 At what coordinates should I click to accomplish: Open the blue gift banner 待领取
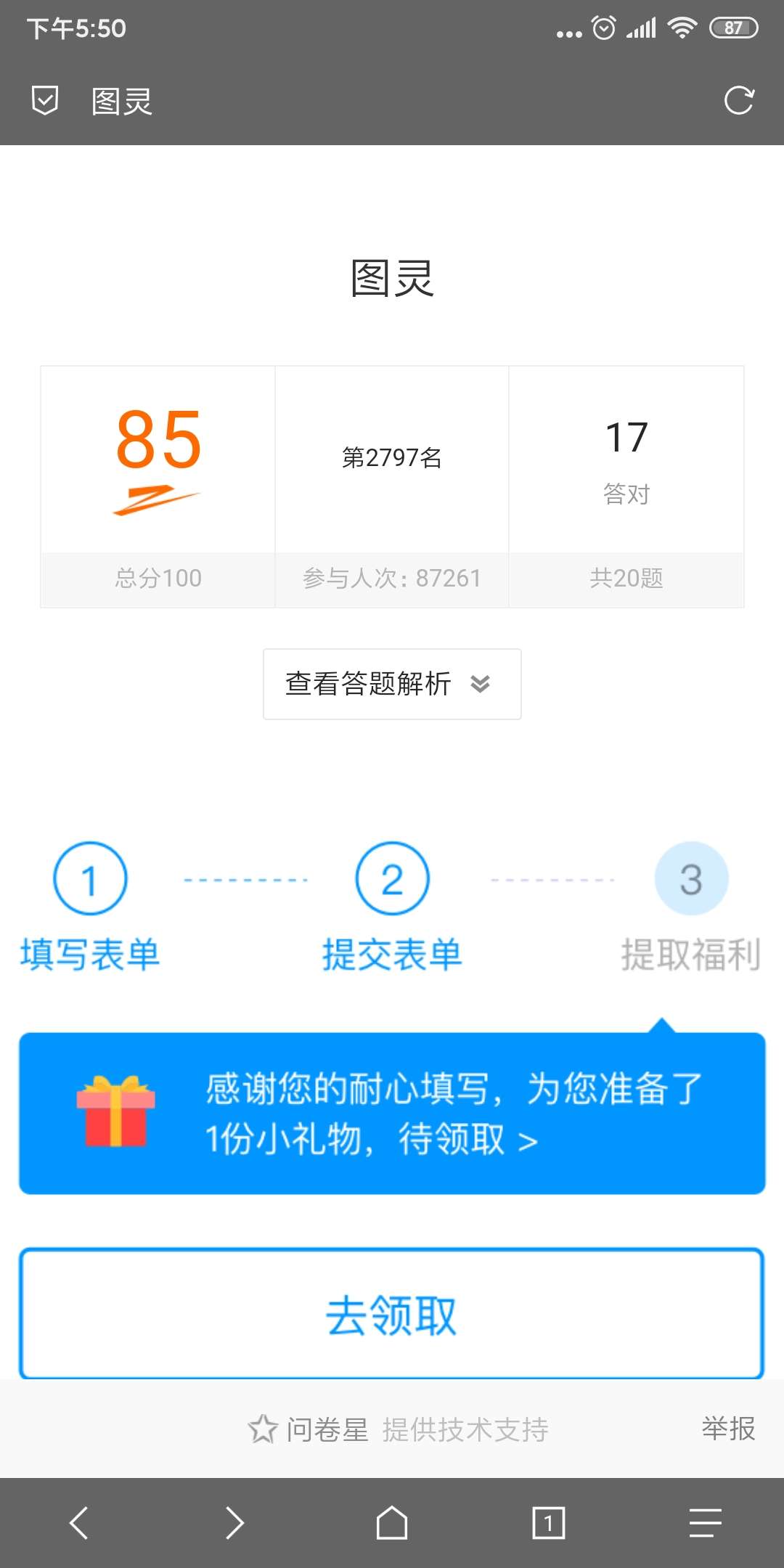392,1114
